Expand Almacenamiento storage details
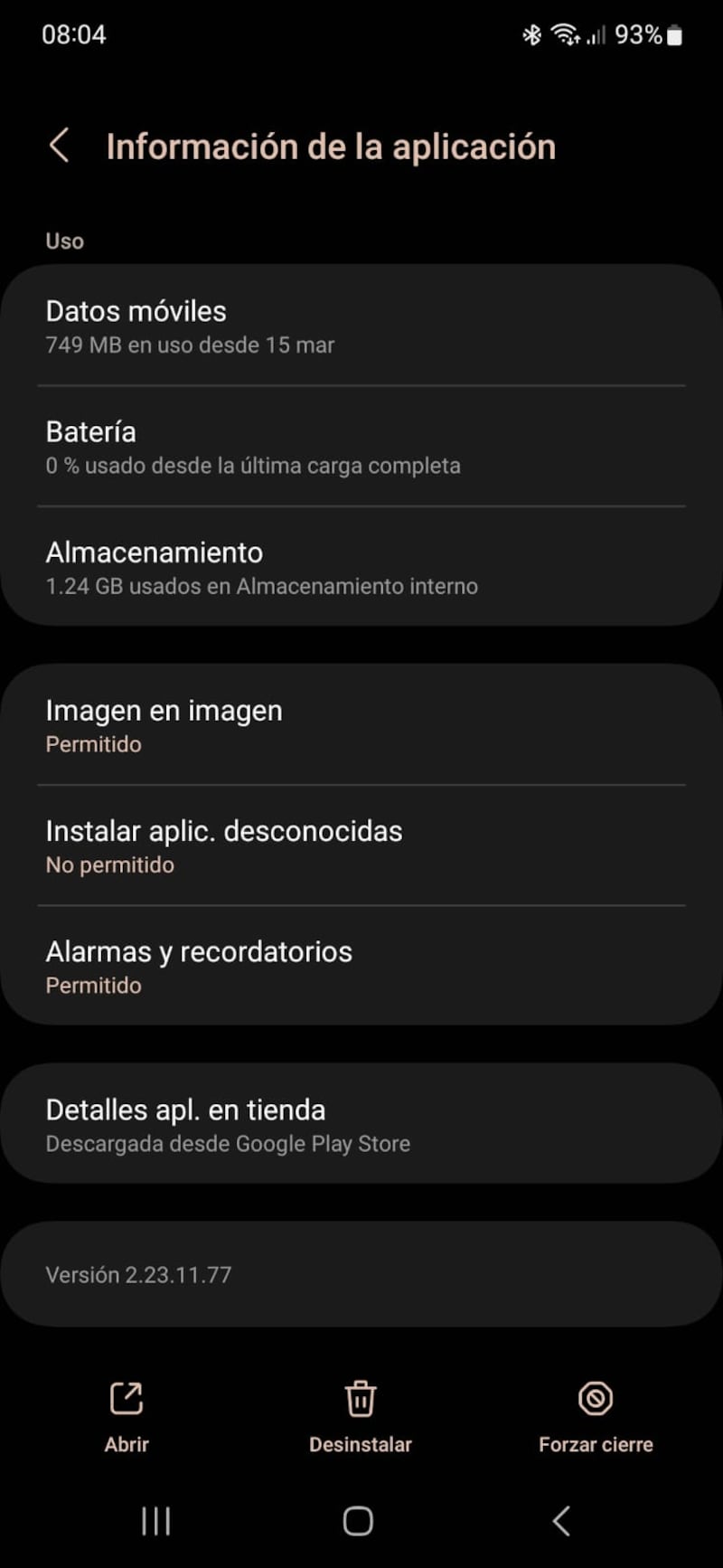The width and height of the screenshot is (723, 1568). [x=361, y=567]
